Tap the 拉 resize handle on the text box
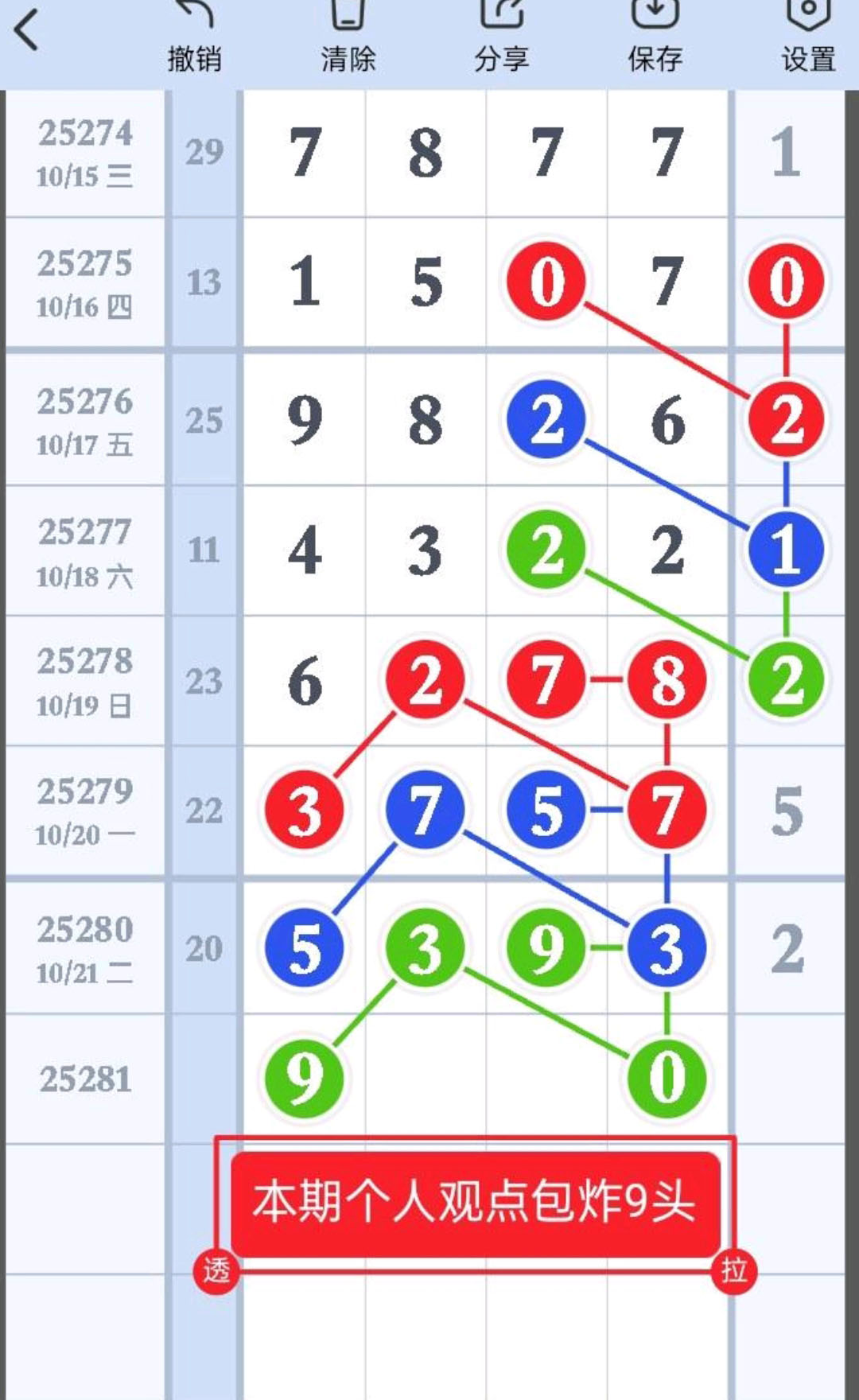 pyautogui.click(x=733, y=1270)
